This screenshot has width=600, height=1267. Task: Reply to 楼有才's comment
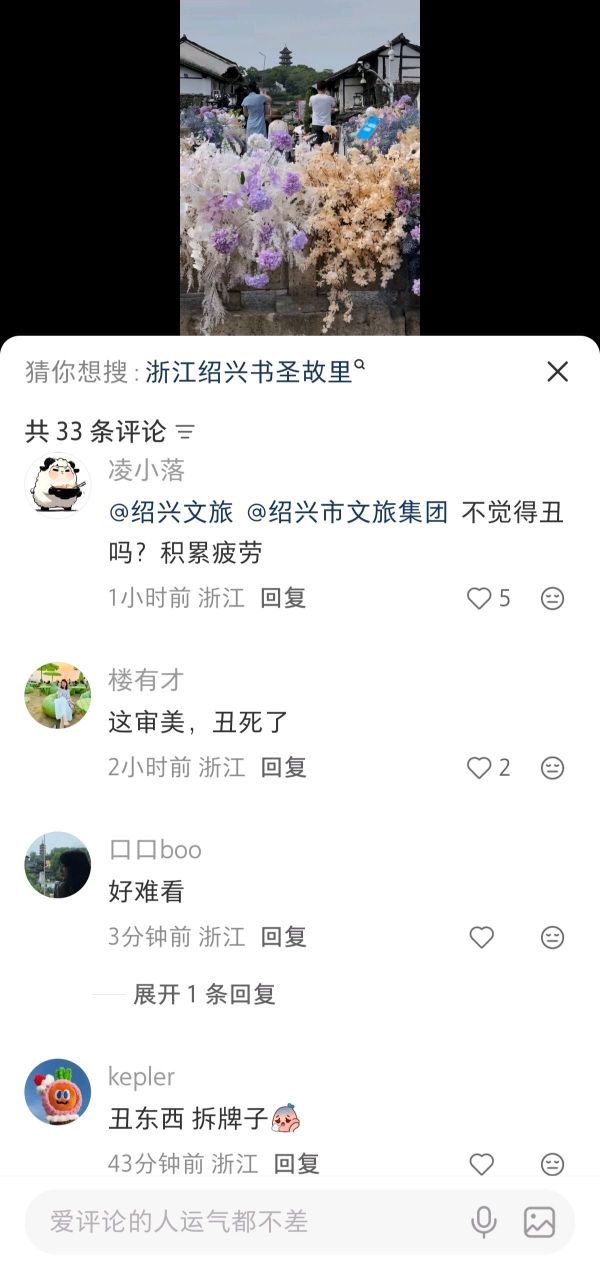click(283, 768)
